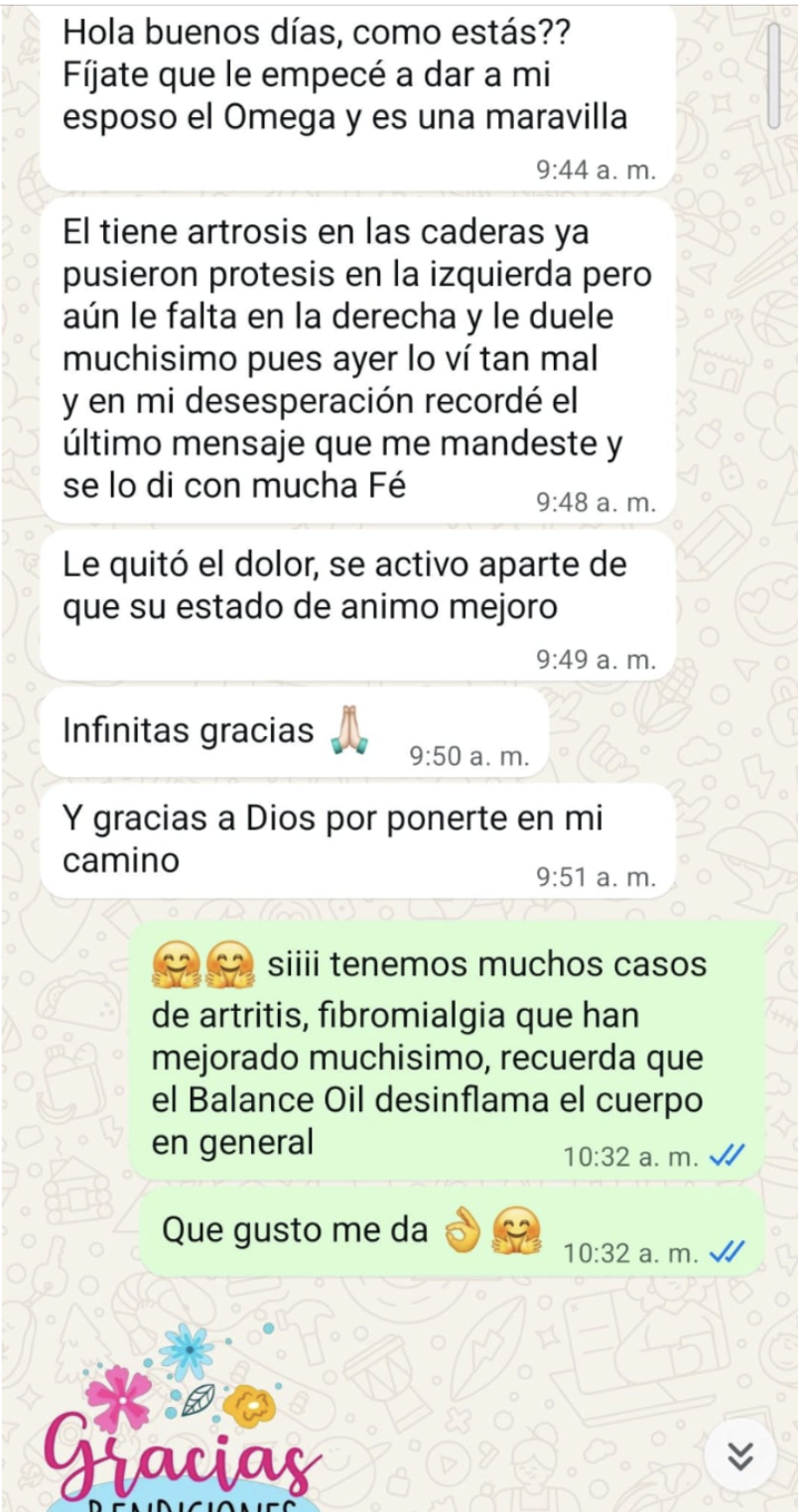
Task: Expand the chat by clicking the down arrows button
Action: click(738, 1455)
